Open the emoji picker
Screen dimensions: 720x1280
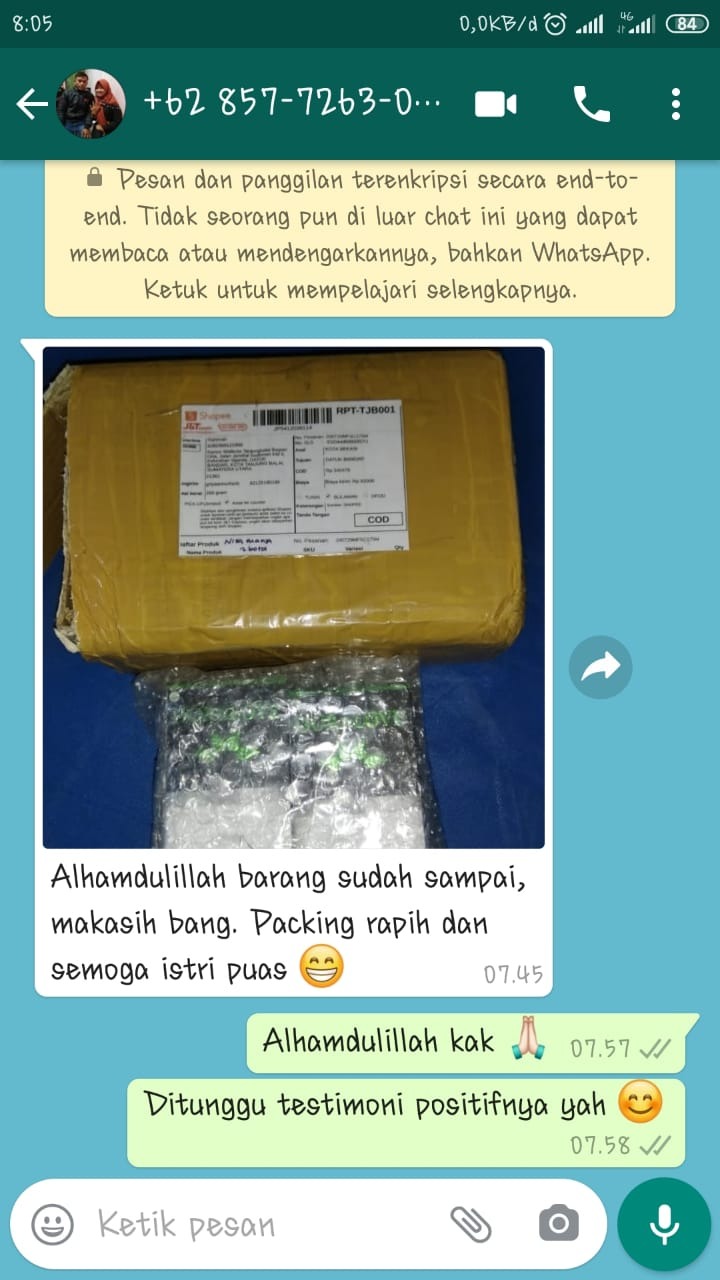(52, 1224)
